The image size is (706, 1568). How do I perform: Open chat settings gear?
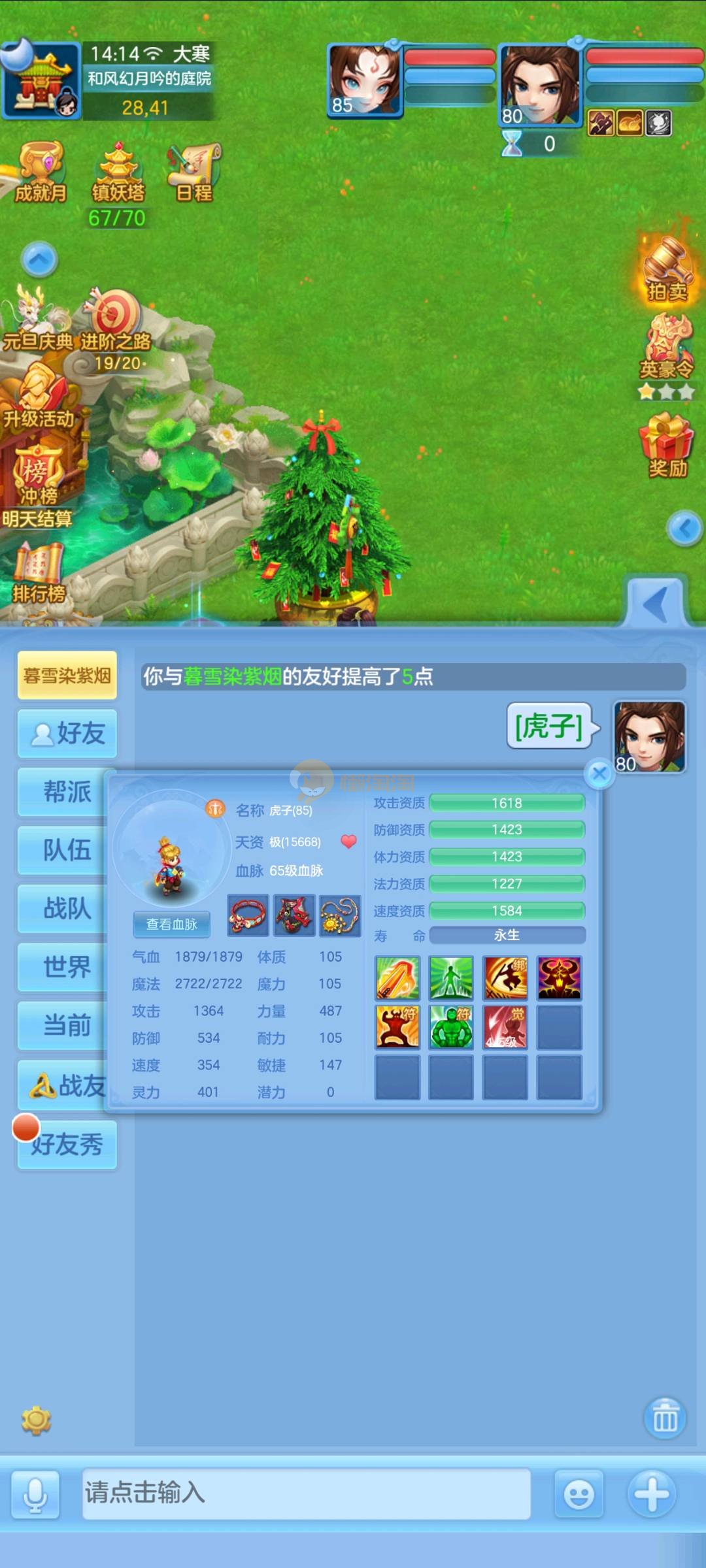pyautogui.click(x=36, y=1420)
